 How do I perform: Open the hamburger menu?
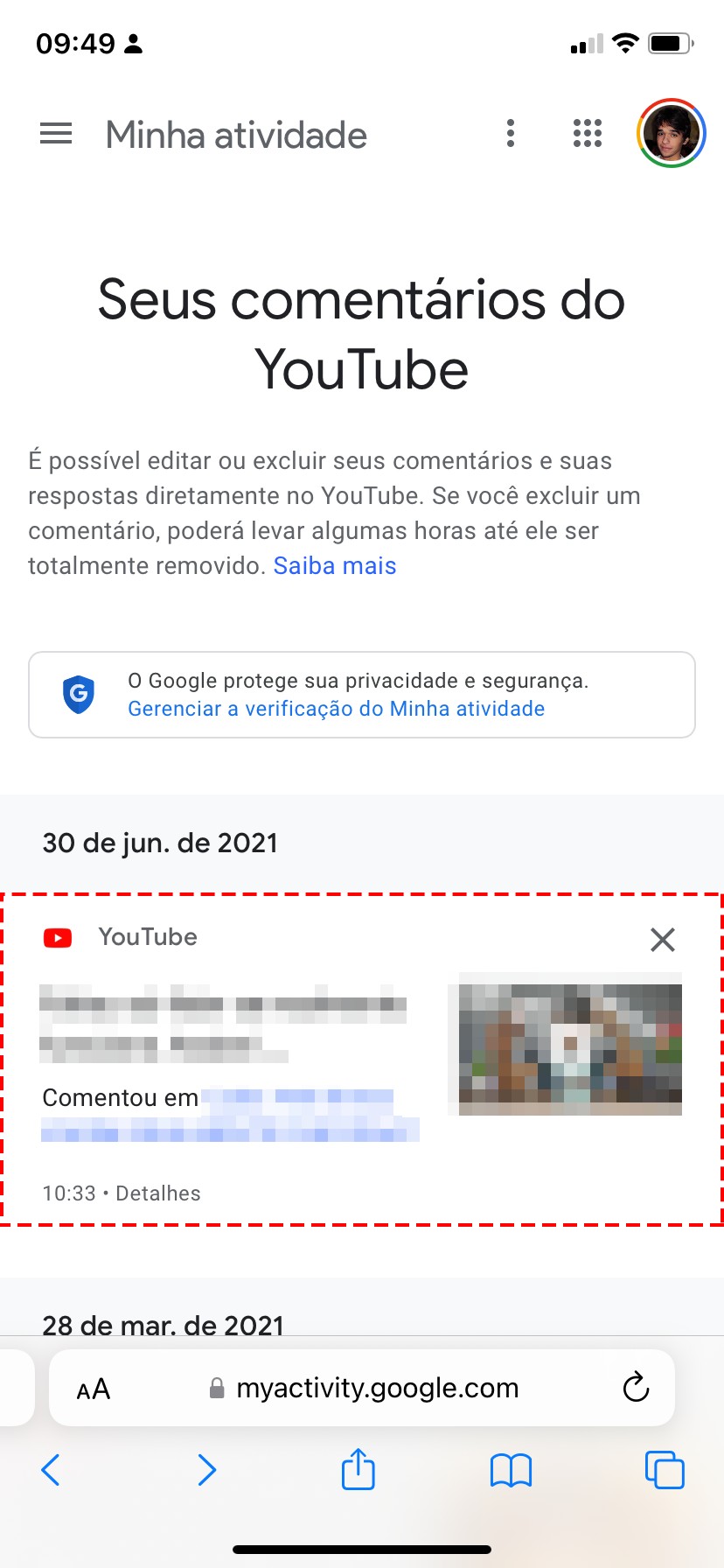56,134
